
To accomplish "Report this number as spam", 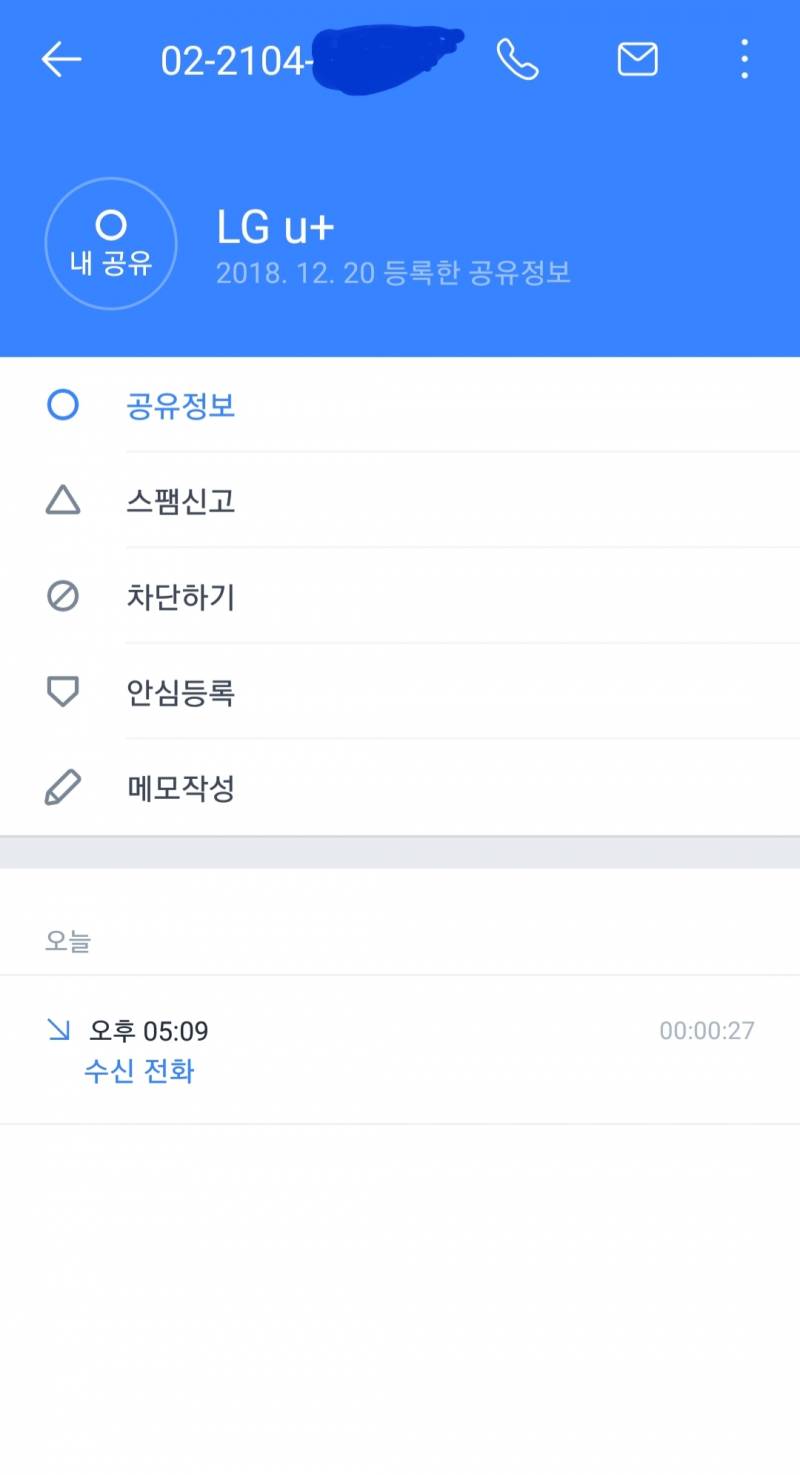I will [x=180, y=500].
